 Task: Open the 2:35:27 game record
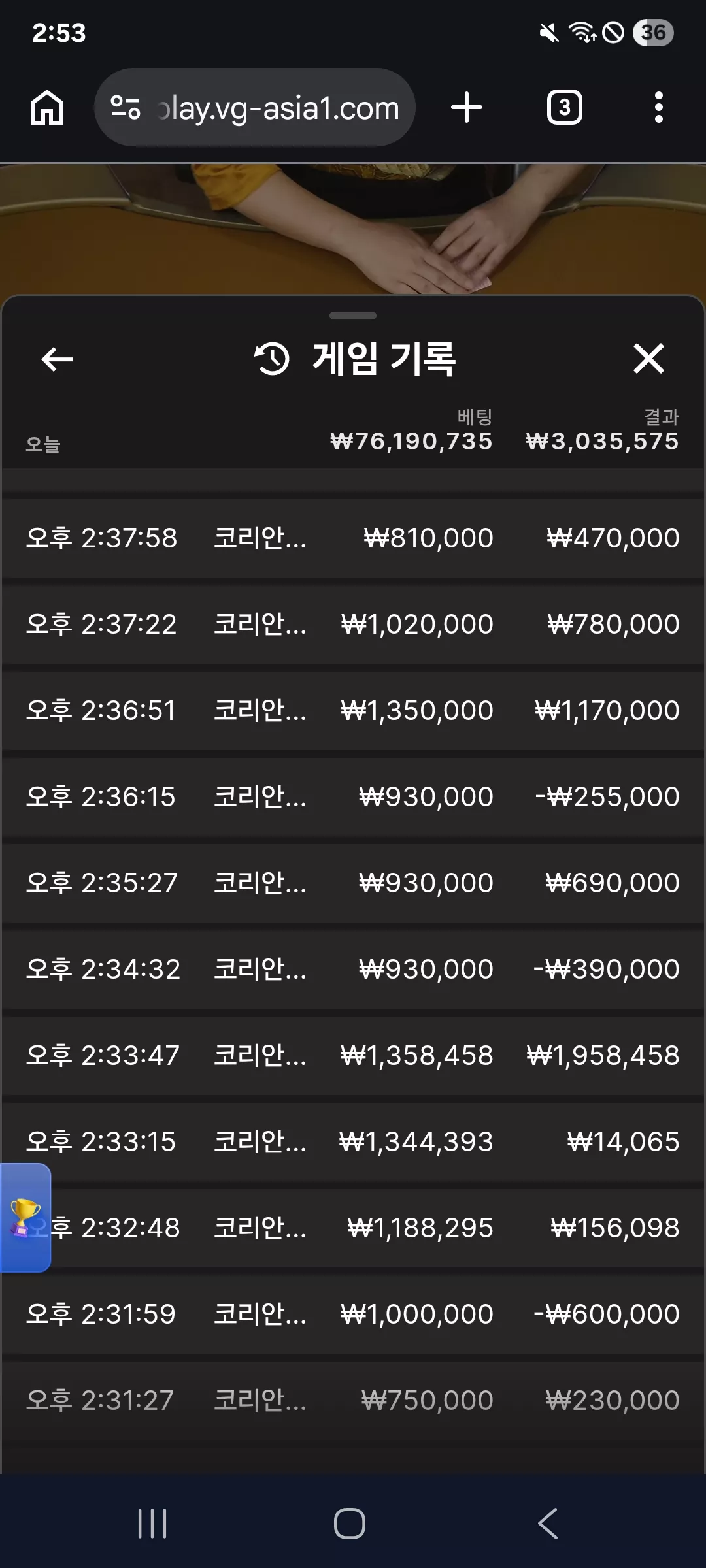coord(353,883)
